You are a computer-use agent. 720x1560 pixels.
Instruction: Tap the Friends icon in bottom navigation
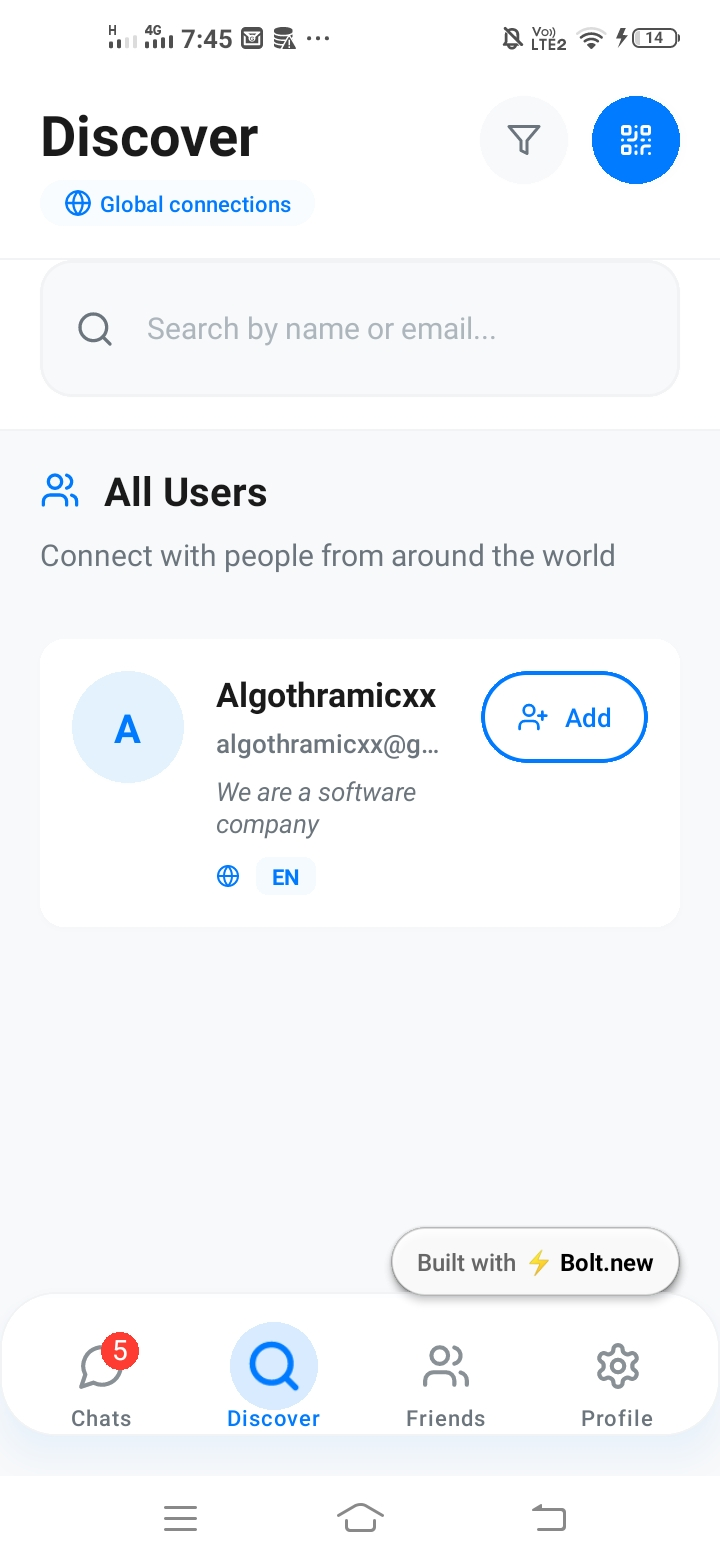(445, 1365)
